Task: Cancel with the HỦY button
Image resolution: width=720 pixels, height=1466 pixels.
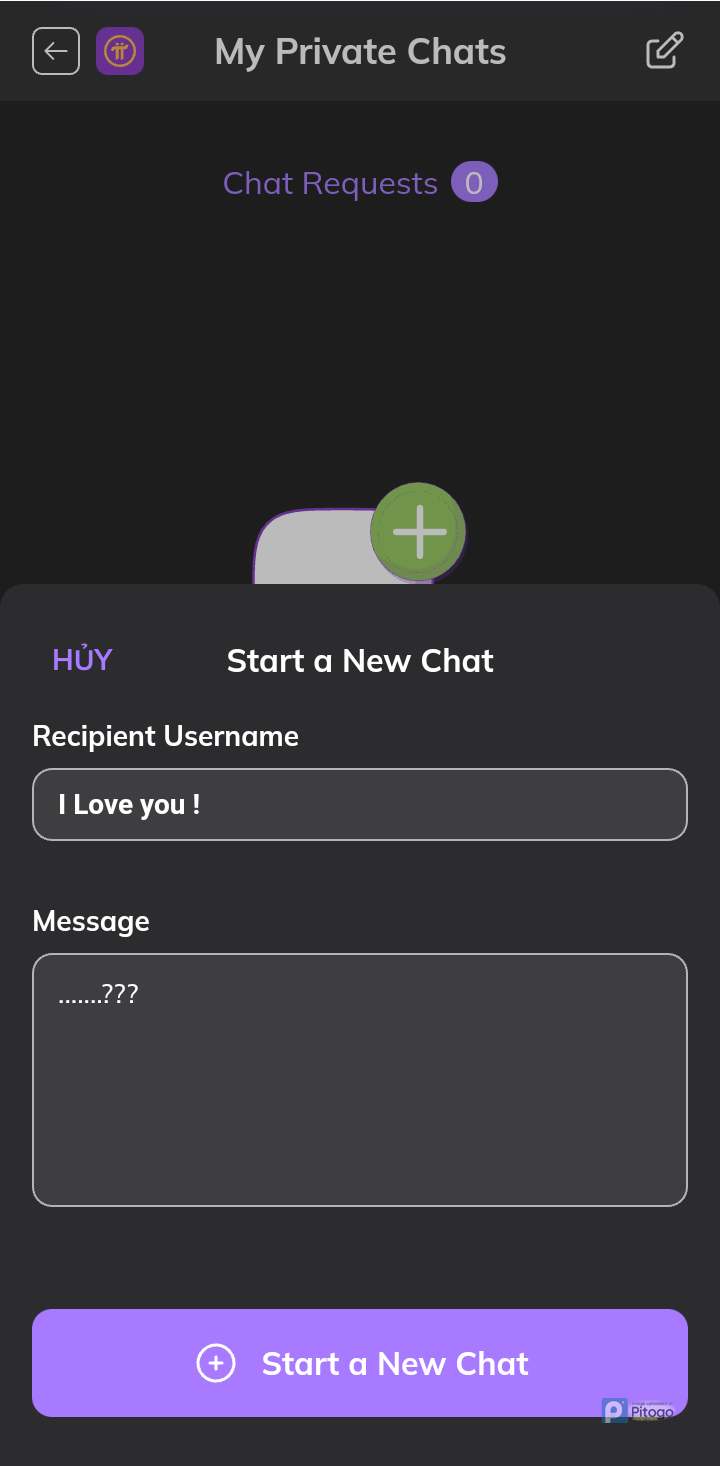Action: coord(82,660)
